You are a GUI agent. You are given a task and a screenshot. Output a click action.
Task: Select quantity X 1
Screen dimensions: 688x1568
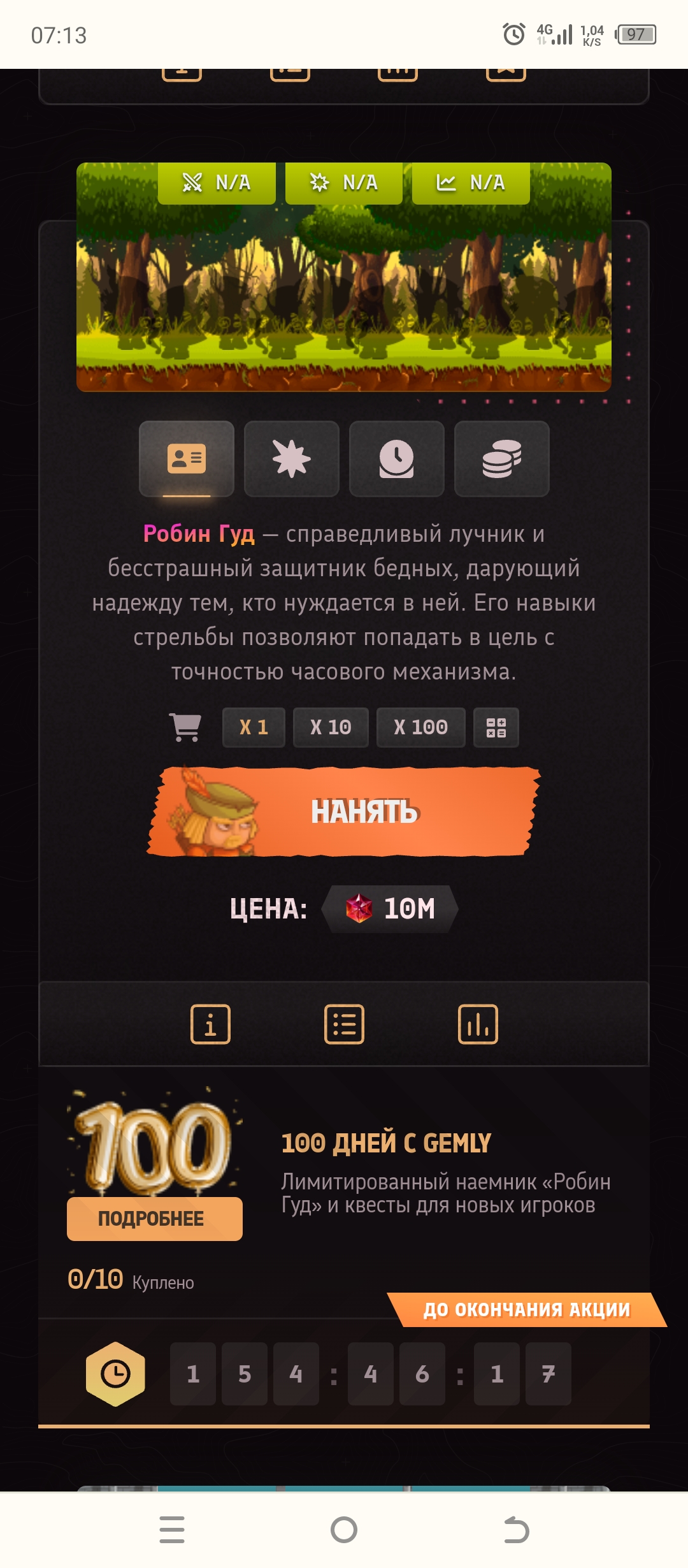pos(254,727)
